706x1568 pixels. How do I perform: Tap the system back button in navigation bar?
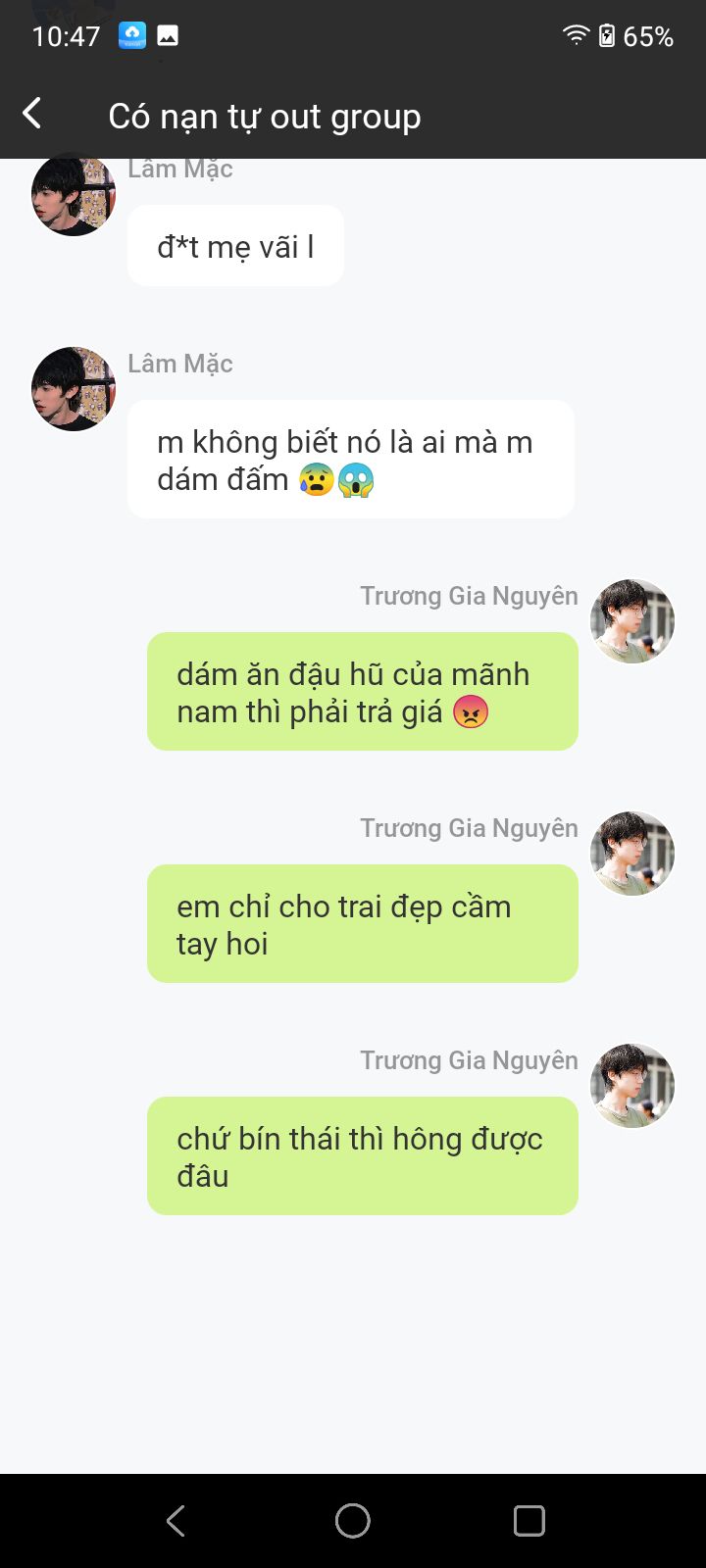click(x=176, y=1521)
